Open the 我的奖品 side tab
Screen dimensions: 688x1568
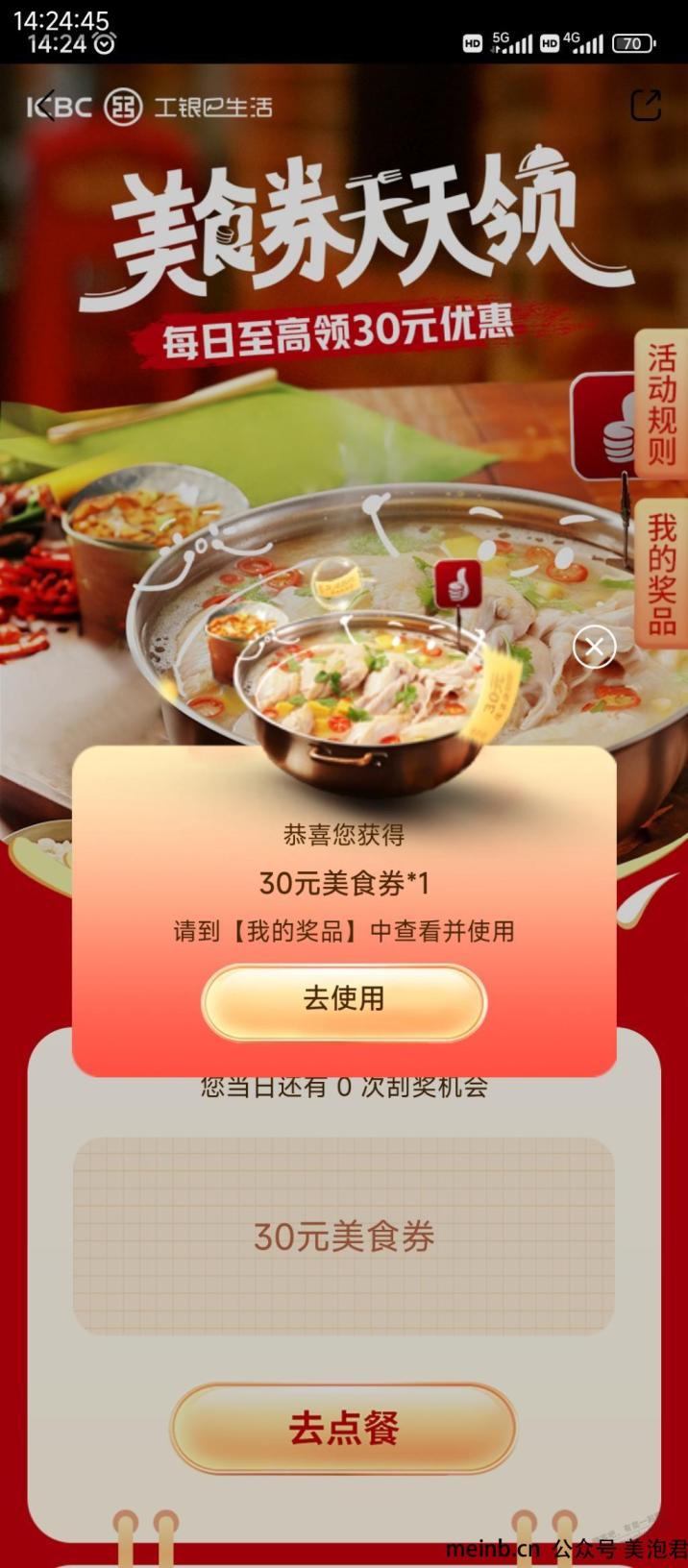661,574
